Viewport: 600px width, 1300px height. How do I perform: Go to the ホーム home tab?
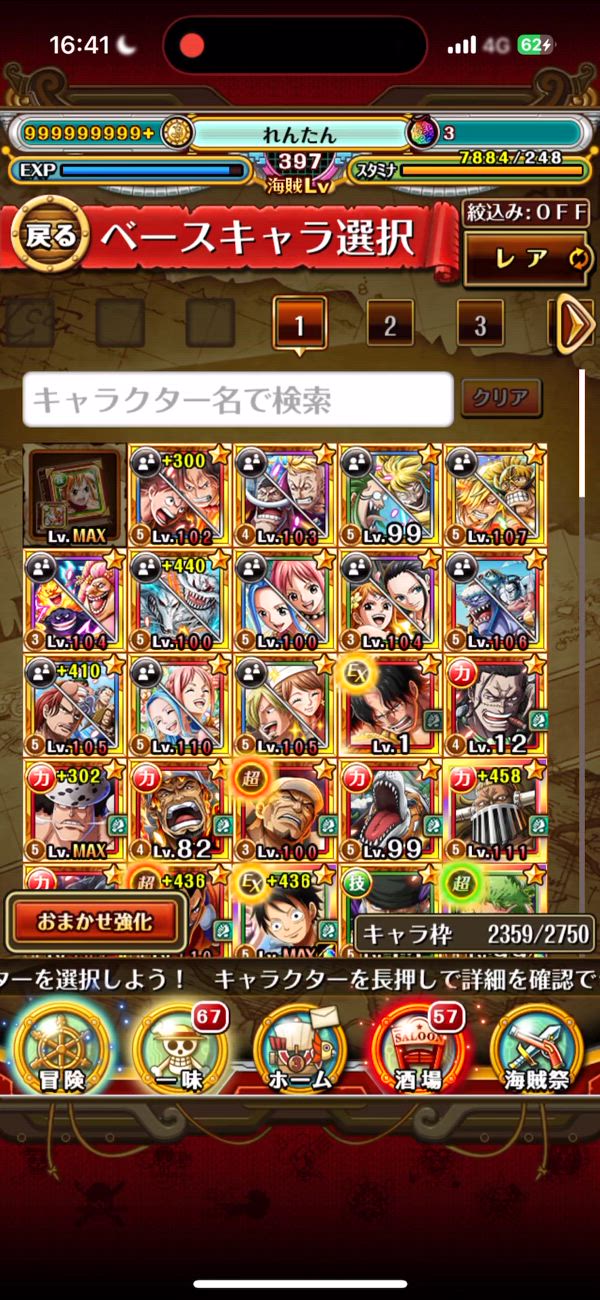point(300,1049)
